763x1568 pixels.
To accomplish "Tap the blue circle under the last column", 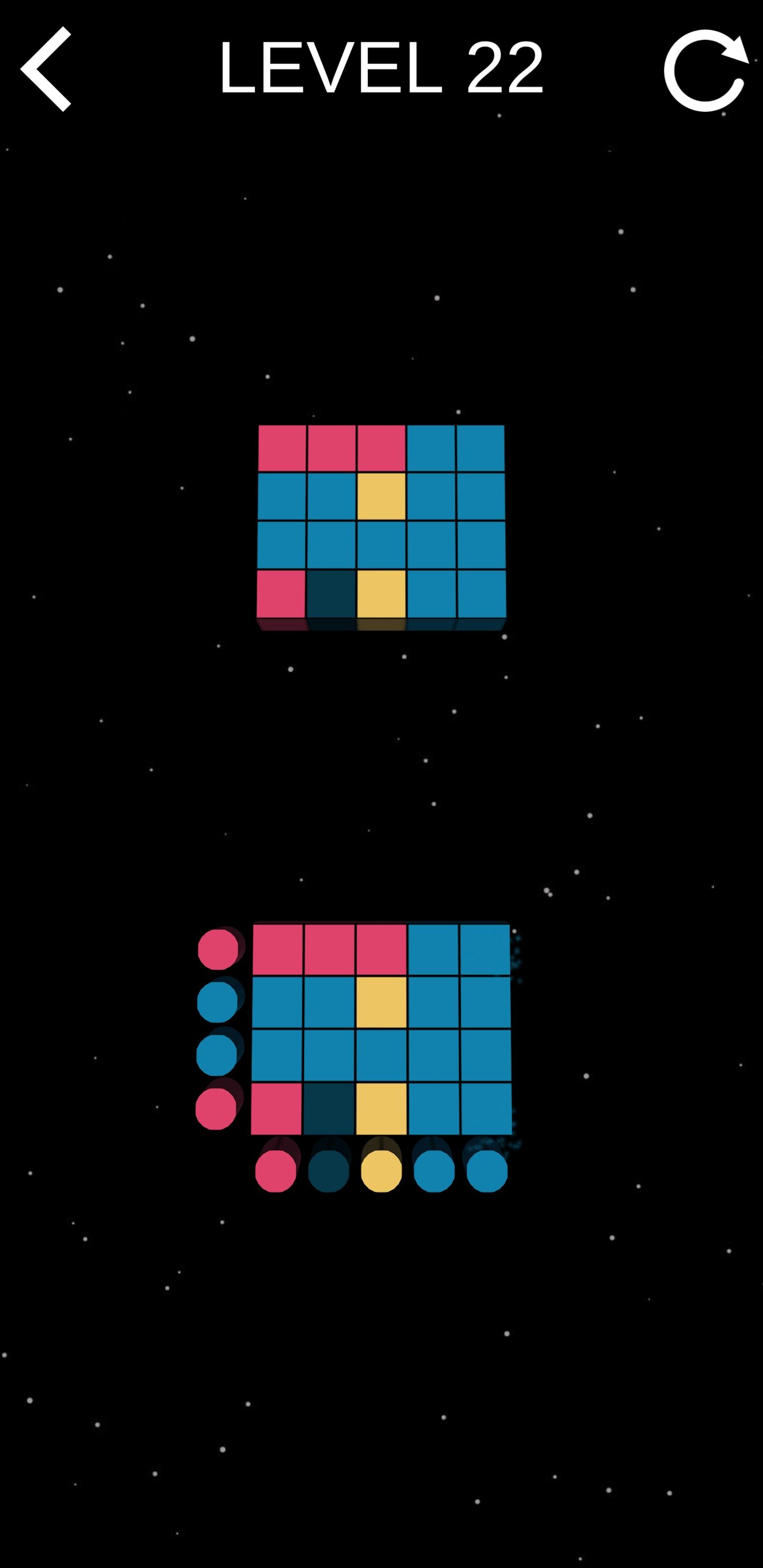I will (x=487, y=1171).
